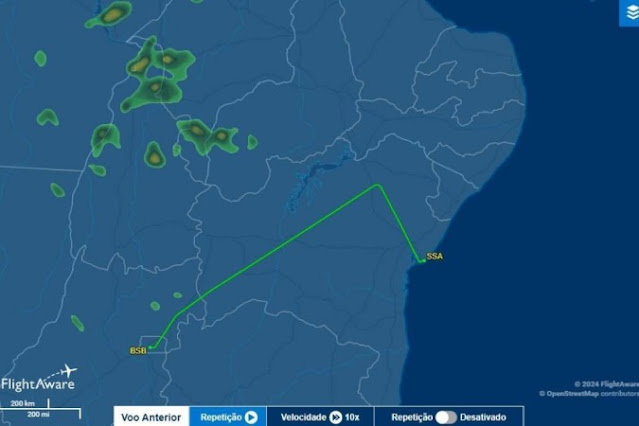This screenshot has height=426, width=639.
Task: Go to Voo Anterior
Action: click(151, 417)
